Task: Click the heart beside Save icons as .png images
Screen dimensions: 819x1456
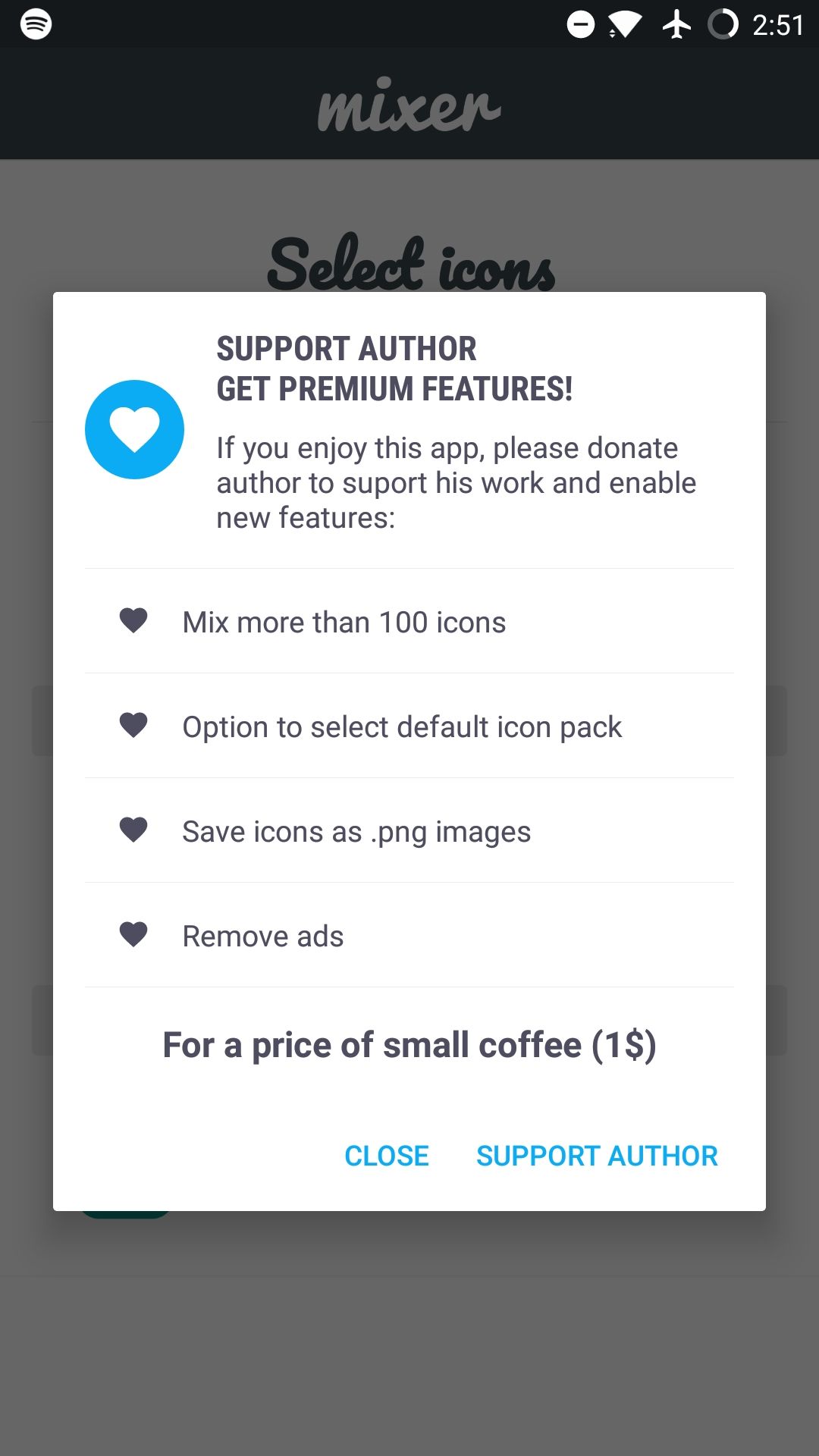Action: tap(133, 830)
